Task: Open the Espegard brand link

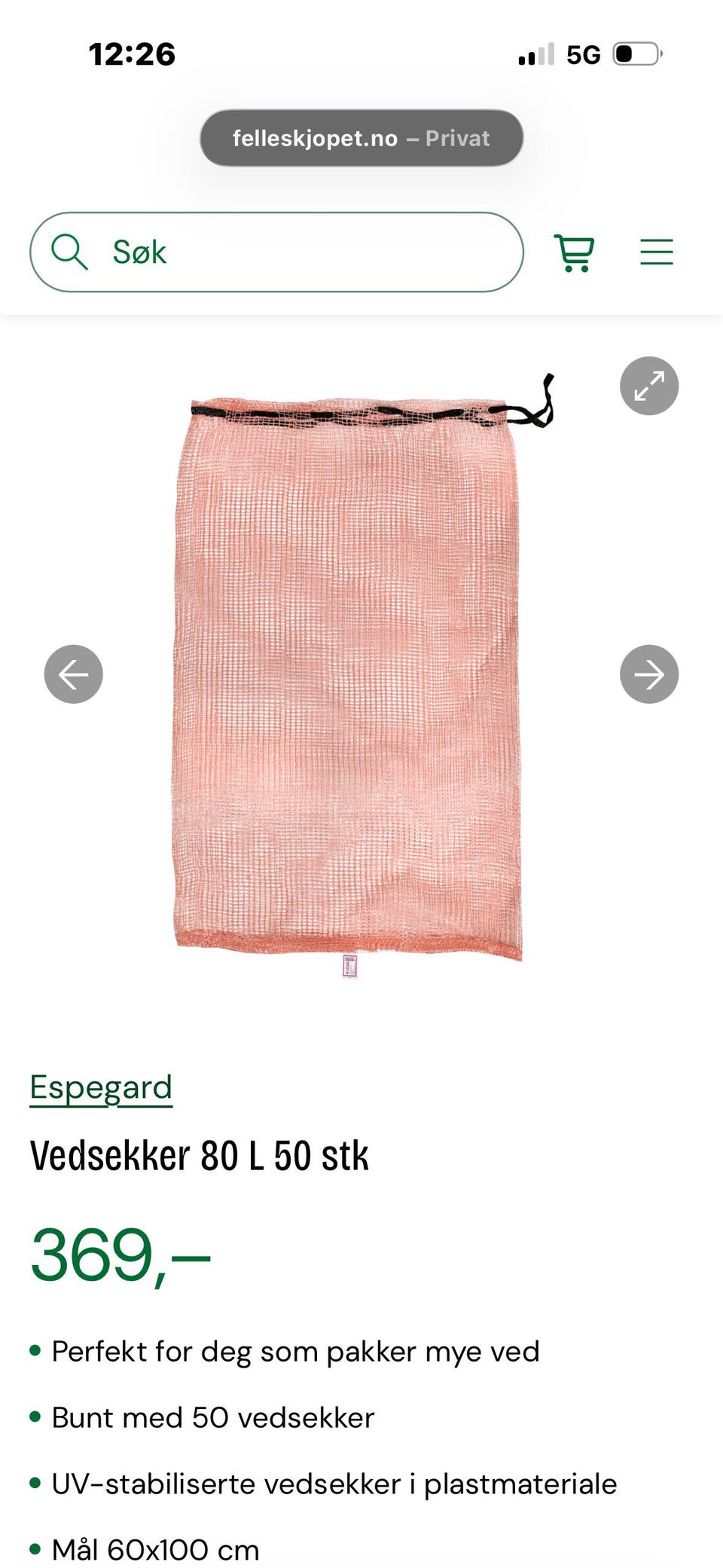Action: [x=101, y=1087]
